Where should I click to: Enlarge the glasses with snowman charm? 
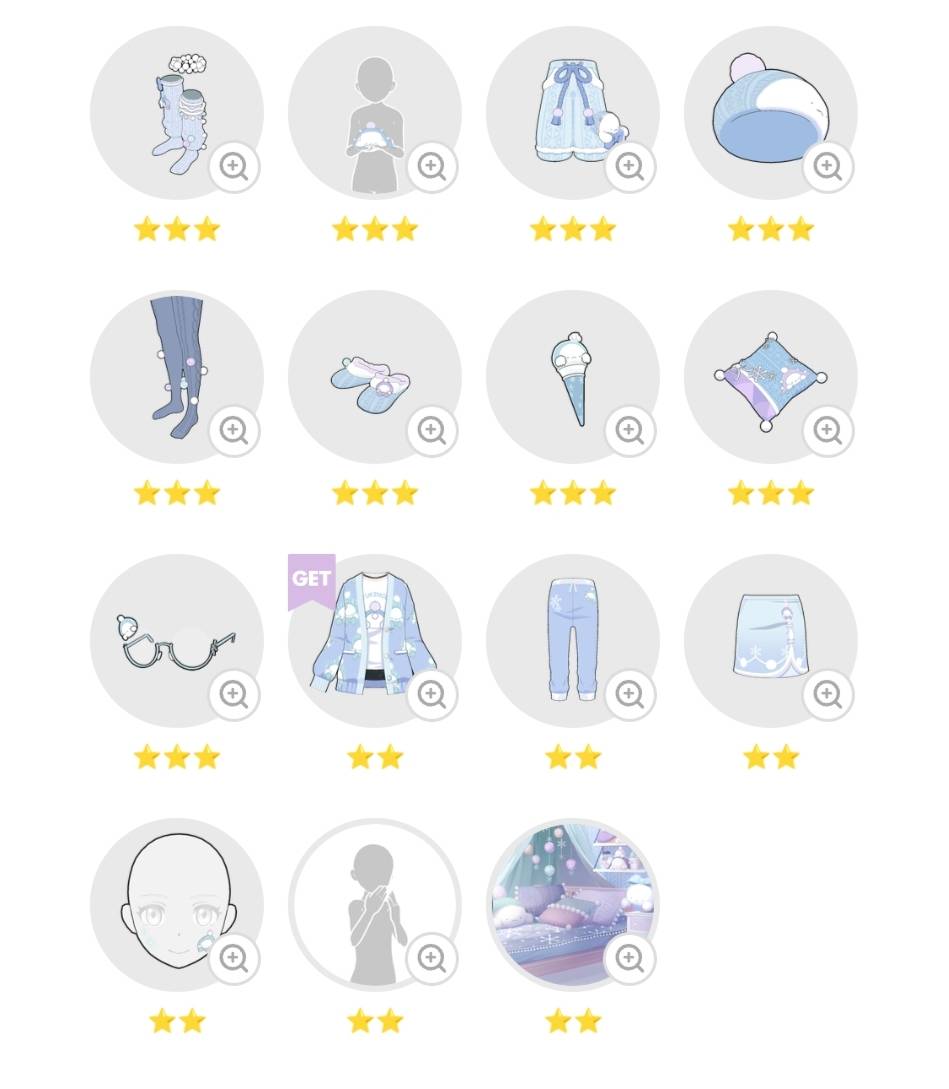(234, 694)
